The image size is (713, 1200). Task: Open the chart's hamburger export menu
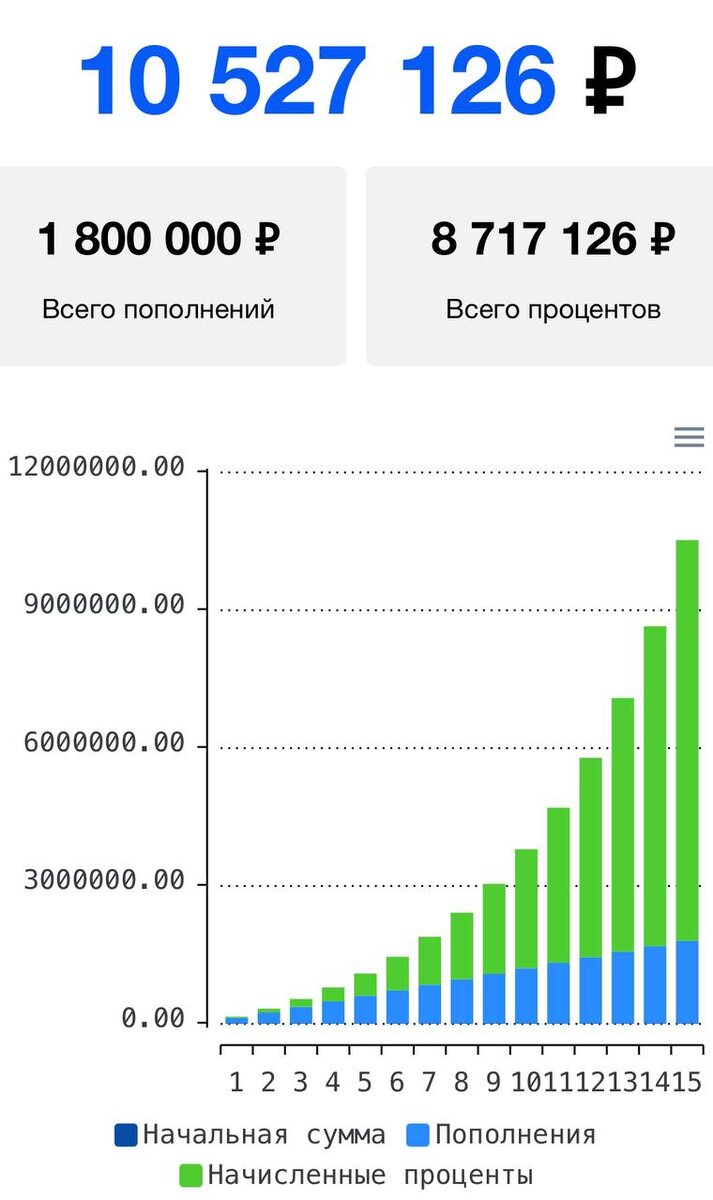point(689,437)
